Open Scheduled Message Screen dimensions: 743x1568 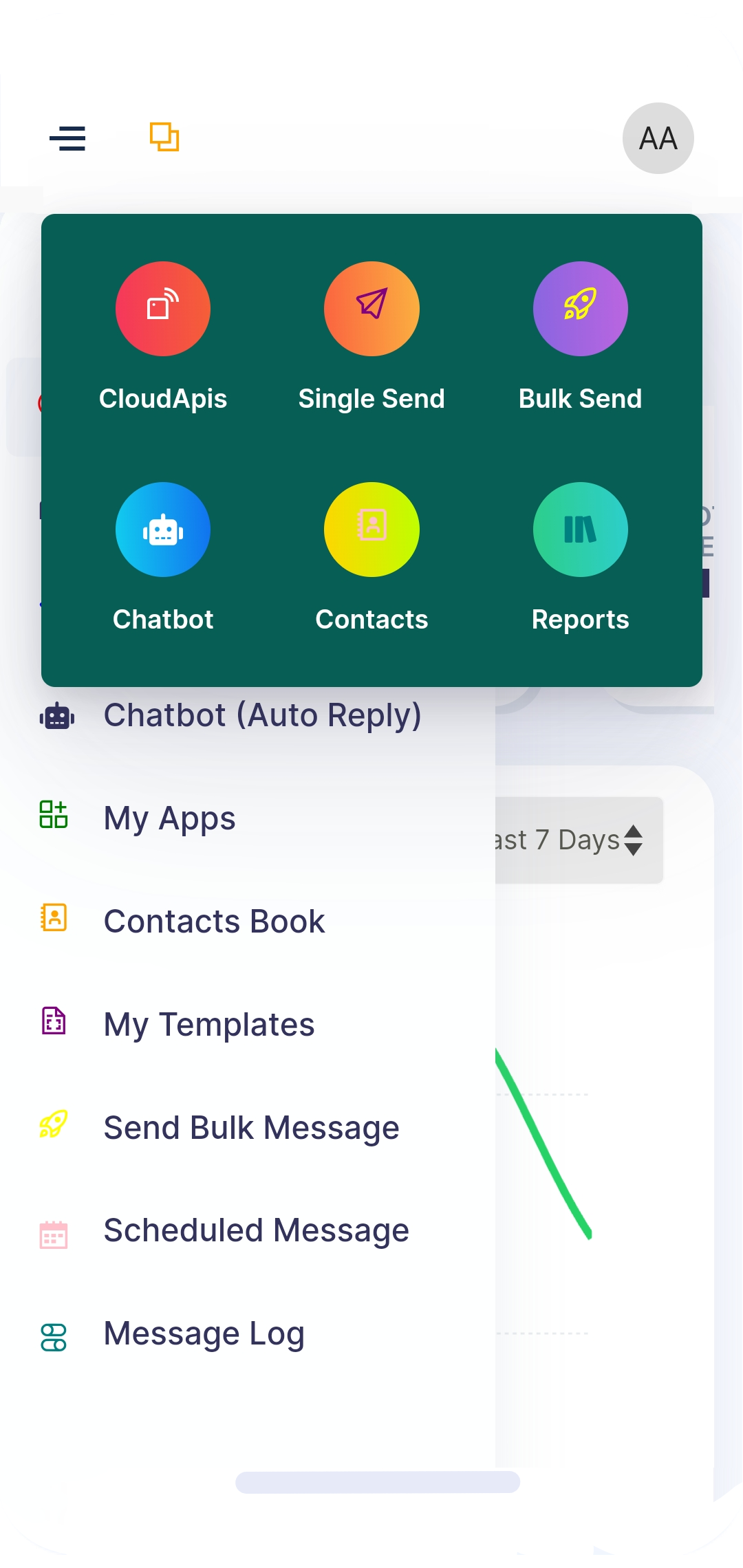point(256,1231)
